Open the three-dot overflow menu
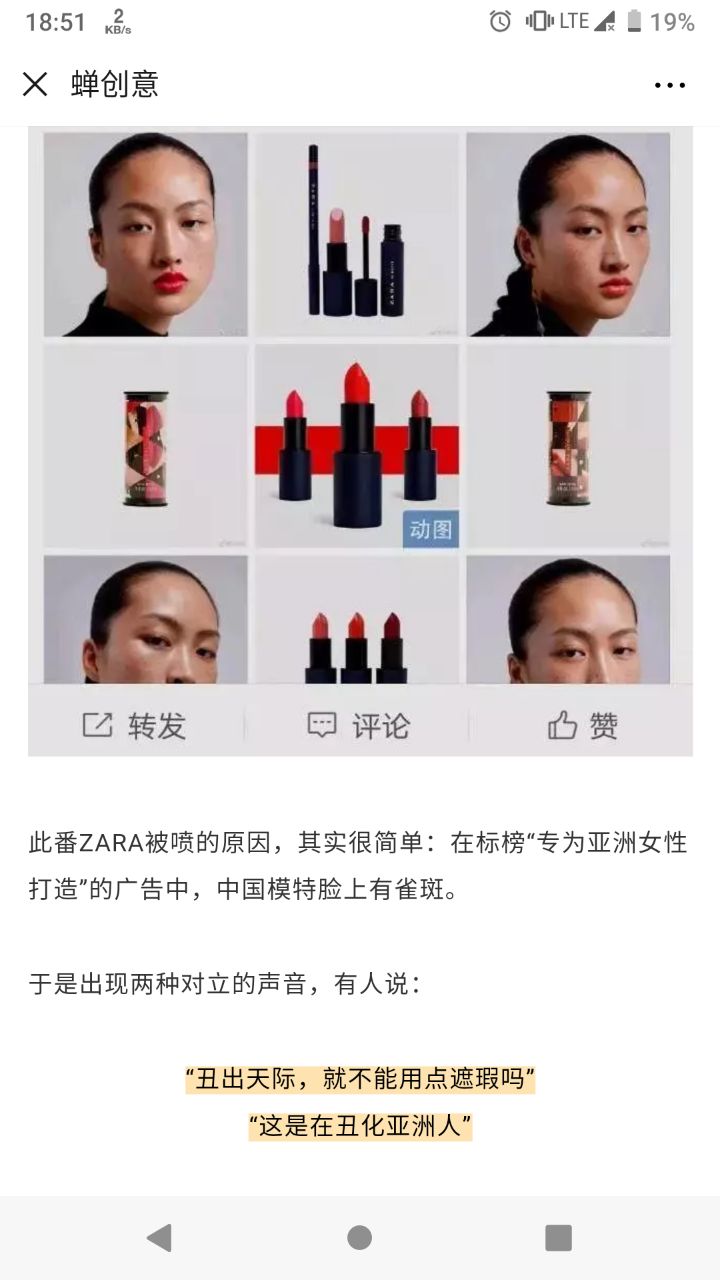The height and width of the screenshot is (1280, 720). [x=669, y=85]
